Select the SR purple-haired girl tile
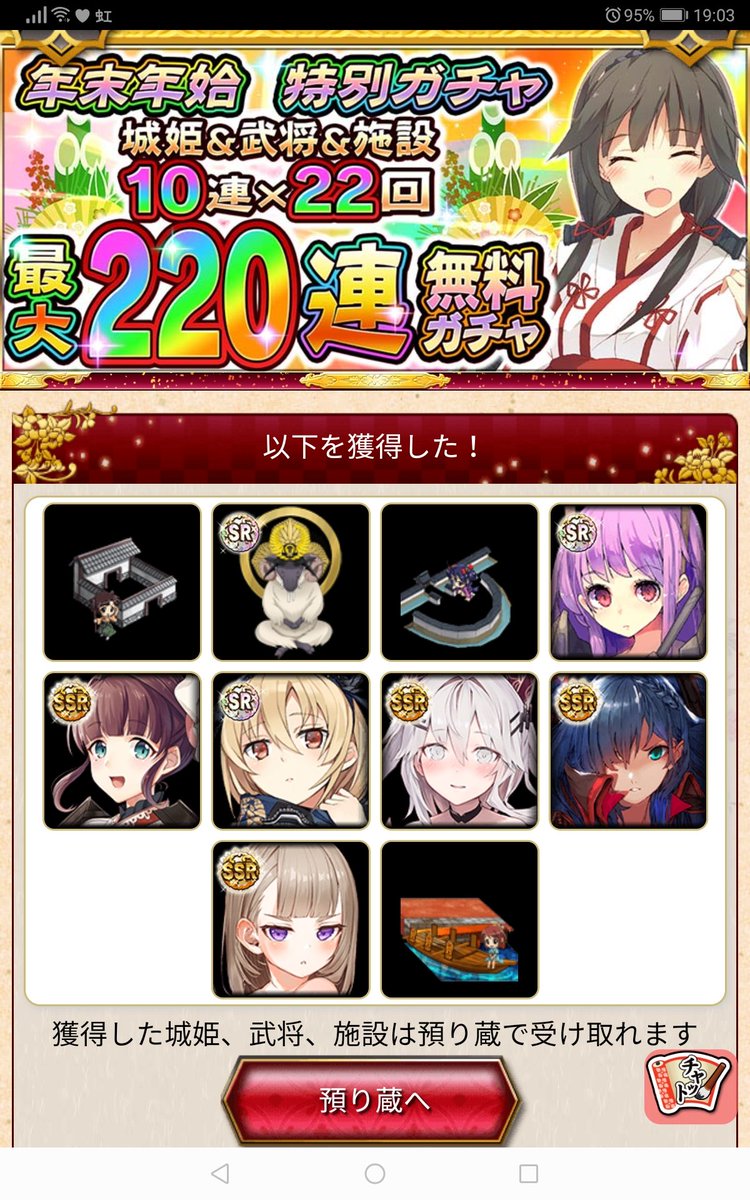Screen dimensions: 750x1200 coord(628,582)
